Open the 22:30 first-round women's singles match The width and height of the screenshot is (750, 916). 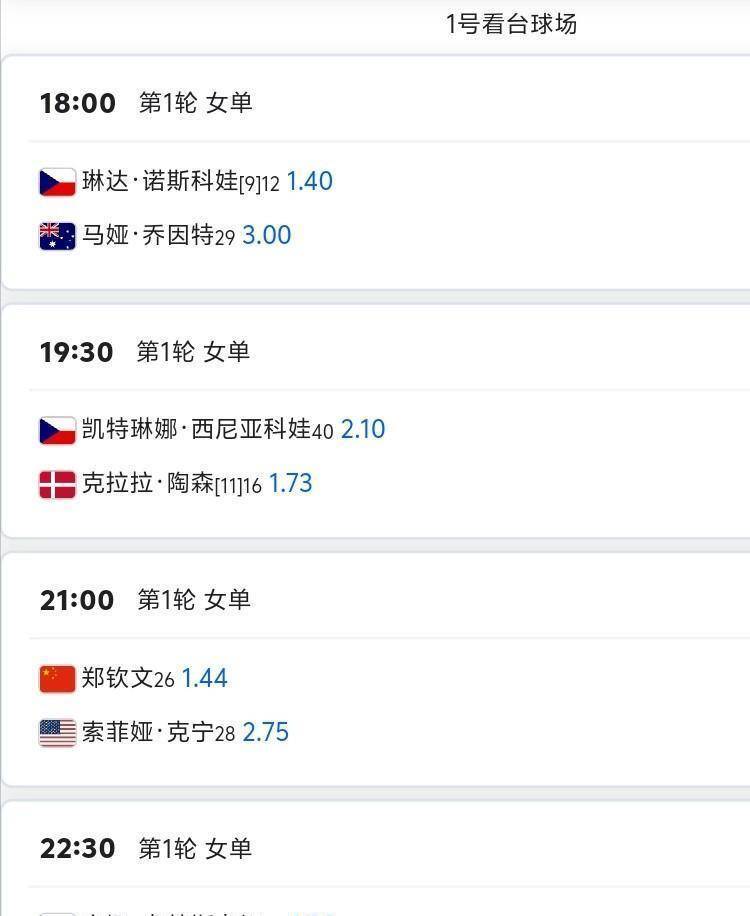pos(375,858)
